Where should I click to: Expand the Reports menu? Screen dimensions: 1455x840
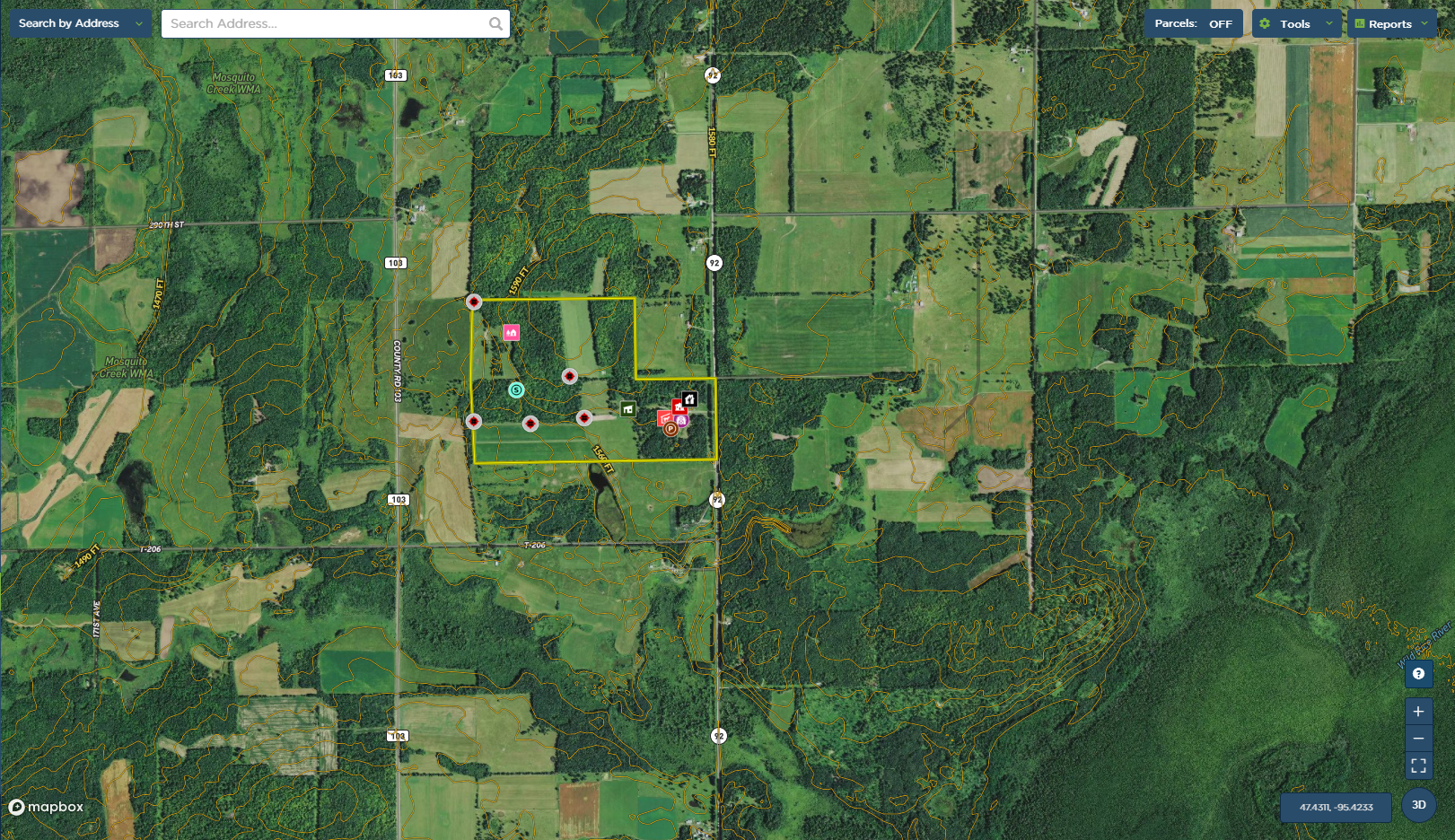1391,24
